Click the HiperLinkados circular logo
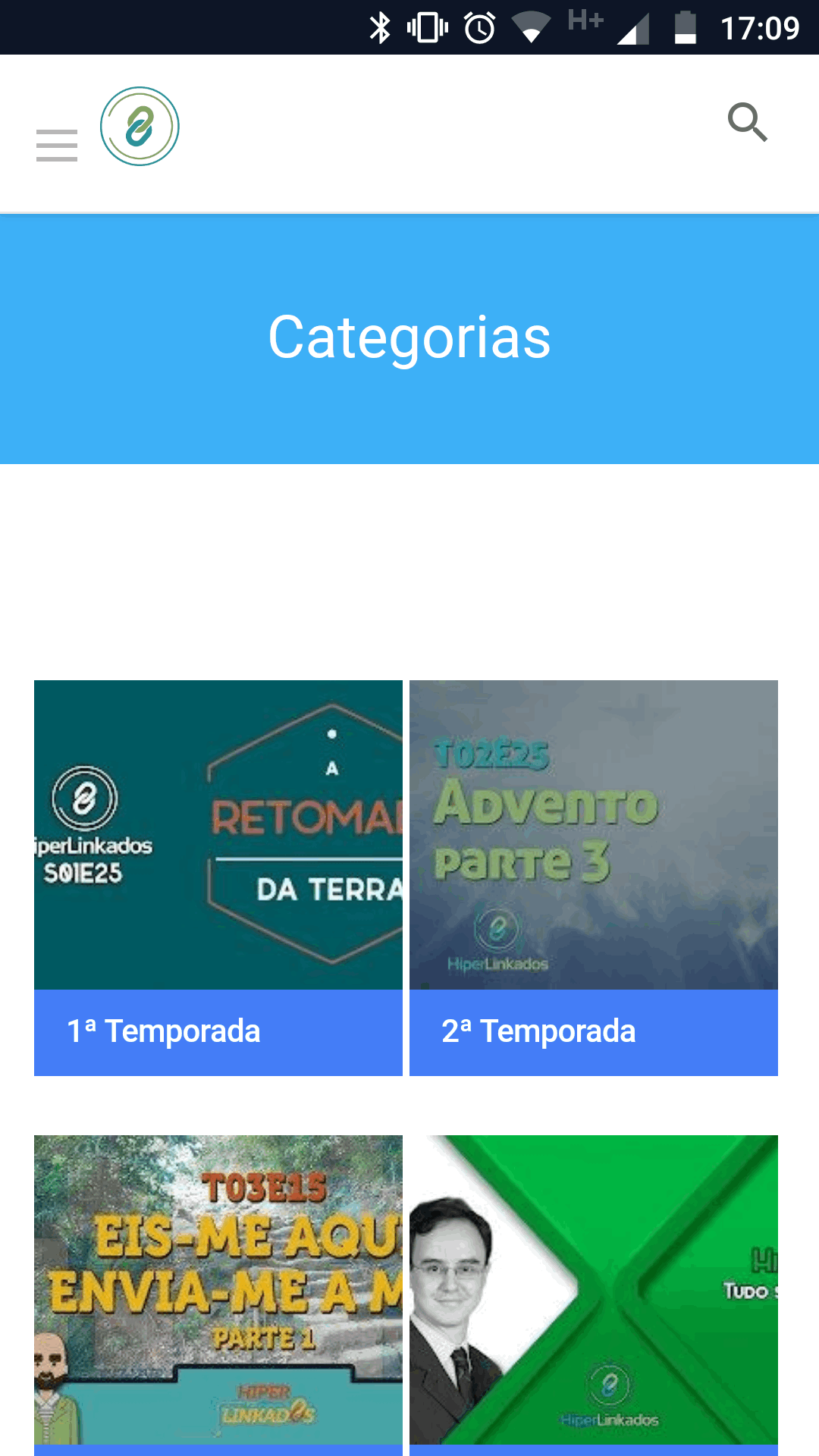 coord(140,126)
